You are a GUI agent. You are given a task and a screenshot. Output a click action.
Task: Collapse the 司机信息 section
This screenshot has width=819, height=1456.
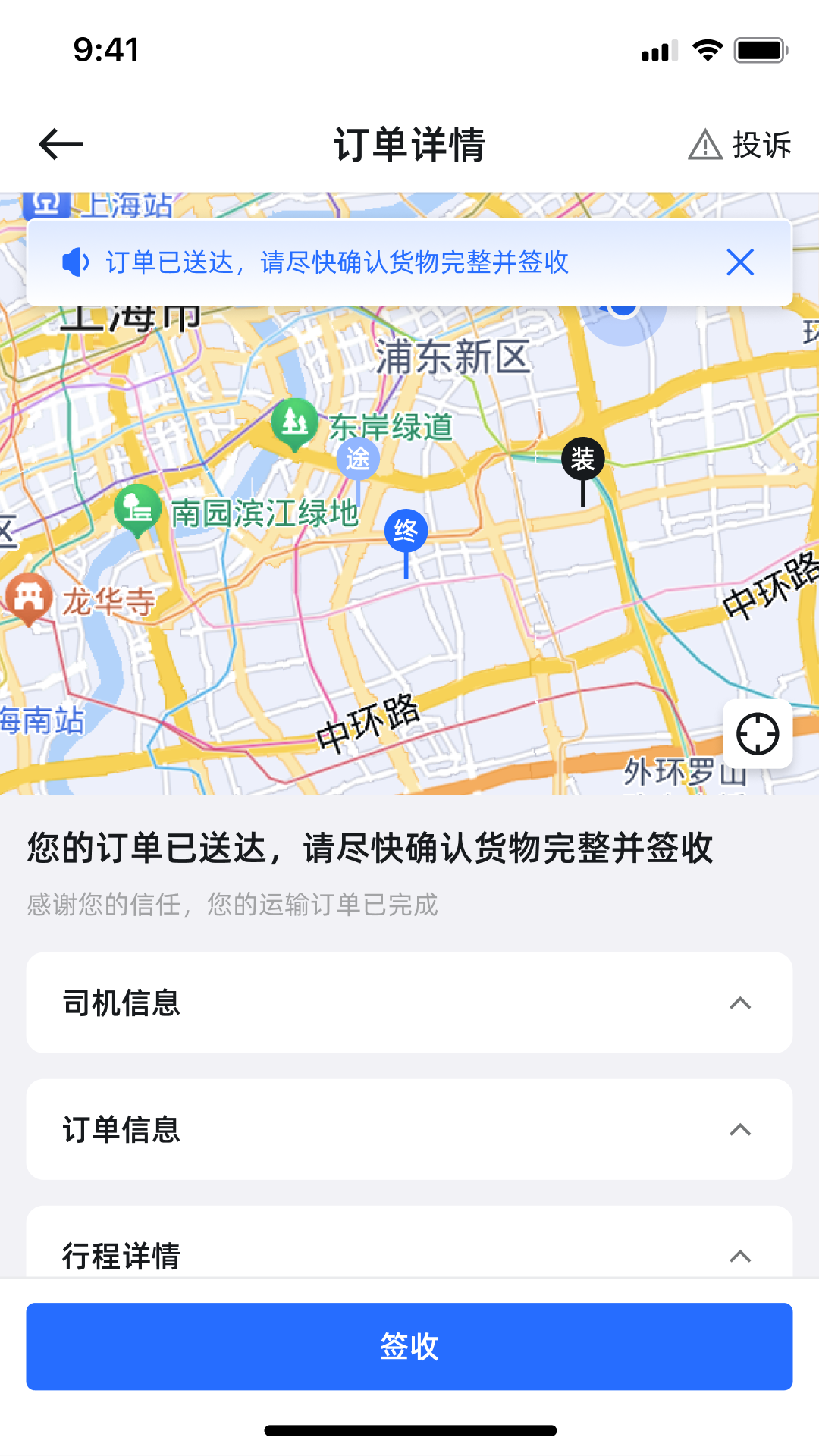pyautogui.click(x=740, y=1003)
